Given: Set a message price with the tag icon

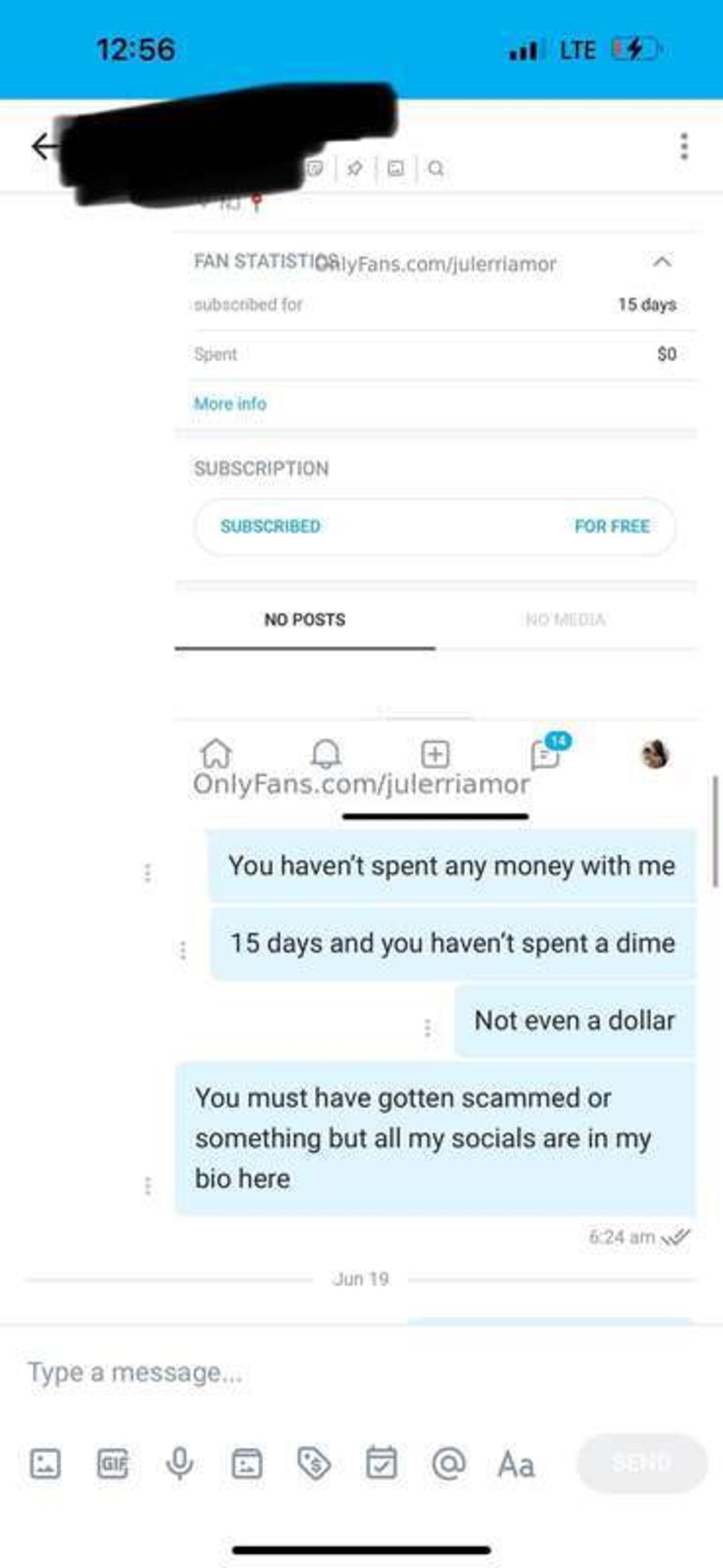Looking at the screenshot, I should 314,1464.
